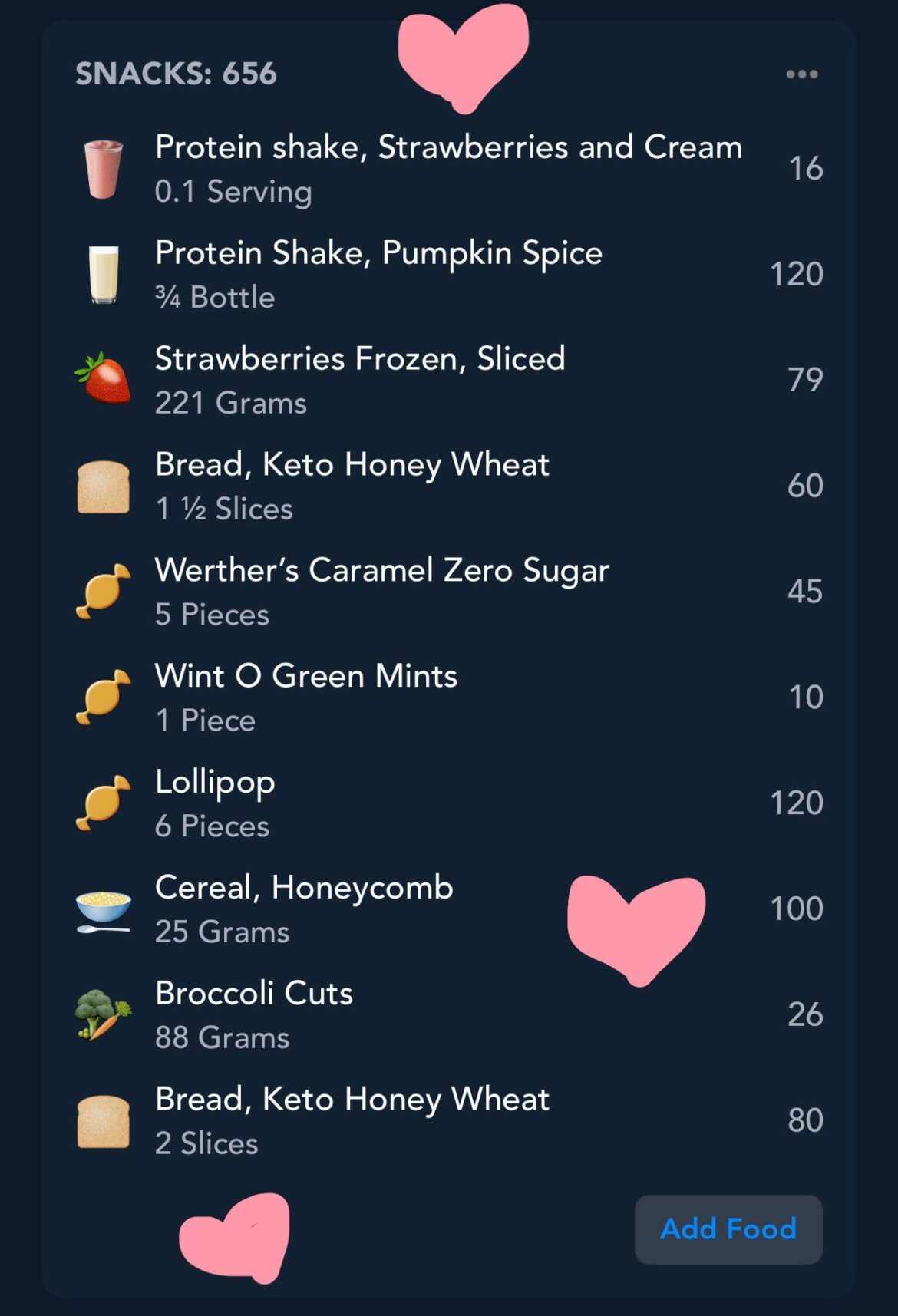Viewport: 898px width, 1316px height.
Task: Click the strawberry protein shake icon
Action: tap(104, 167)
